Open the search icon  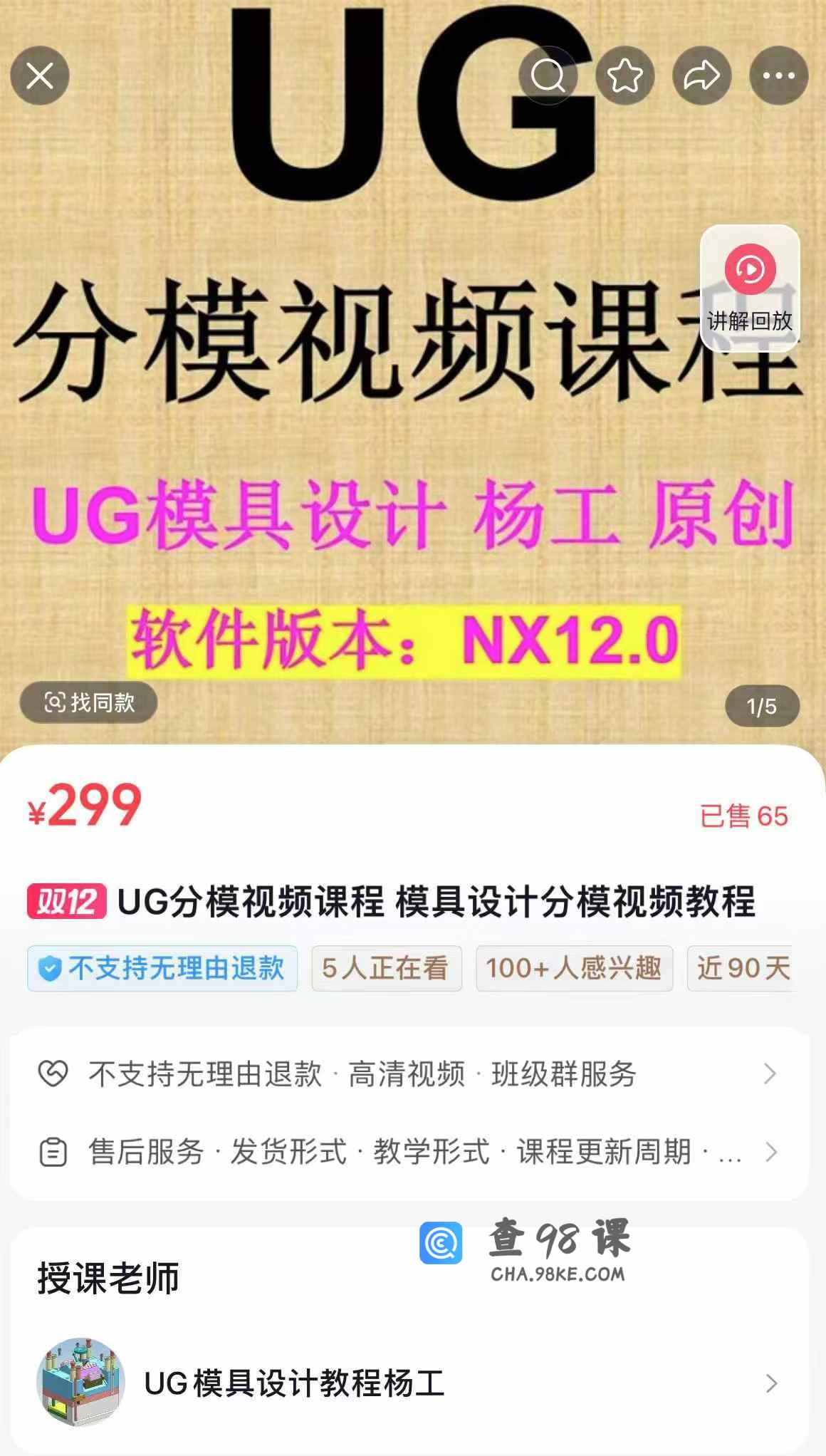point(548,76)
